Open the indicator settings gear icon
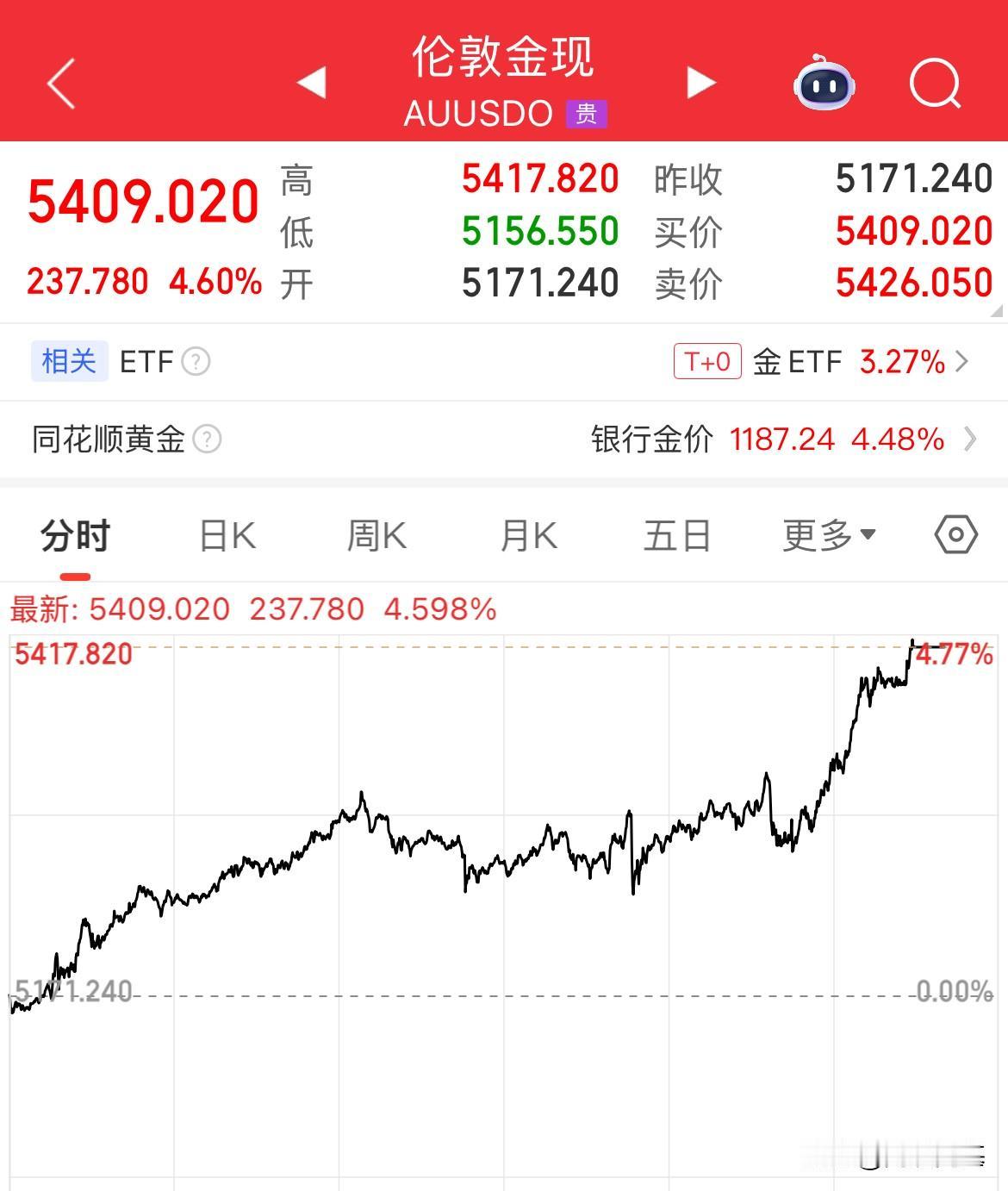Viewport: 1008px width, 1191px height. coord(956,534)
